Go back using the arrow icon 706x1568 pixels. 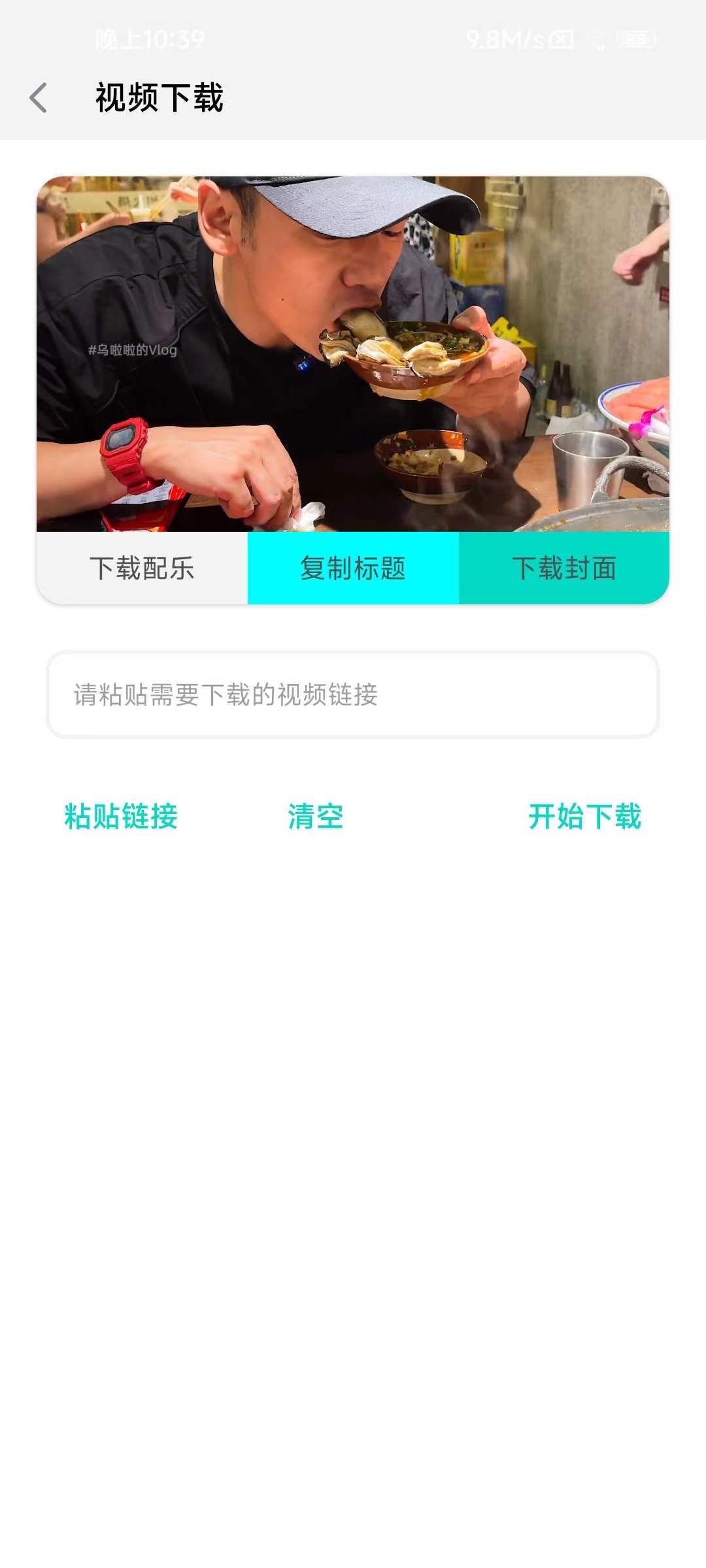(39, 98)
